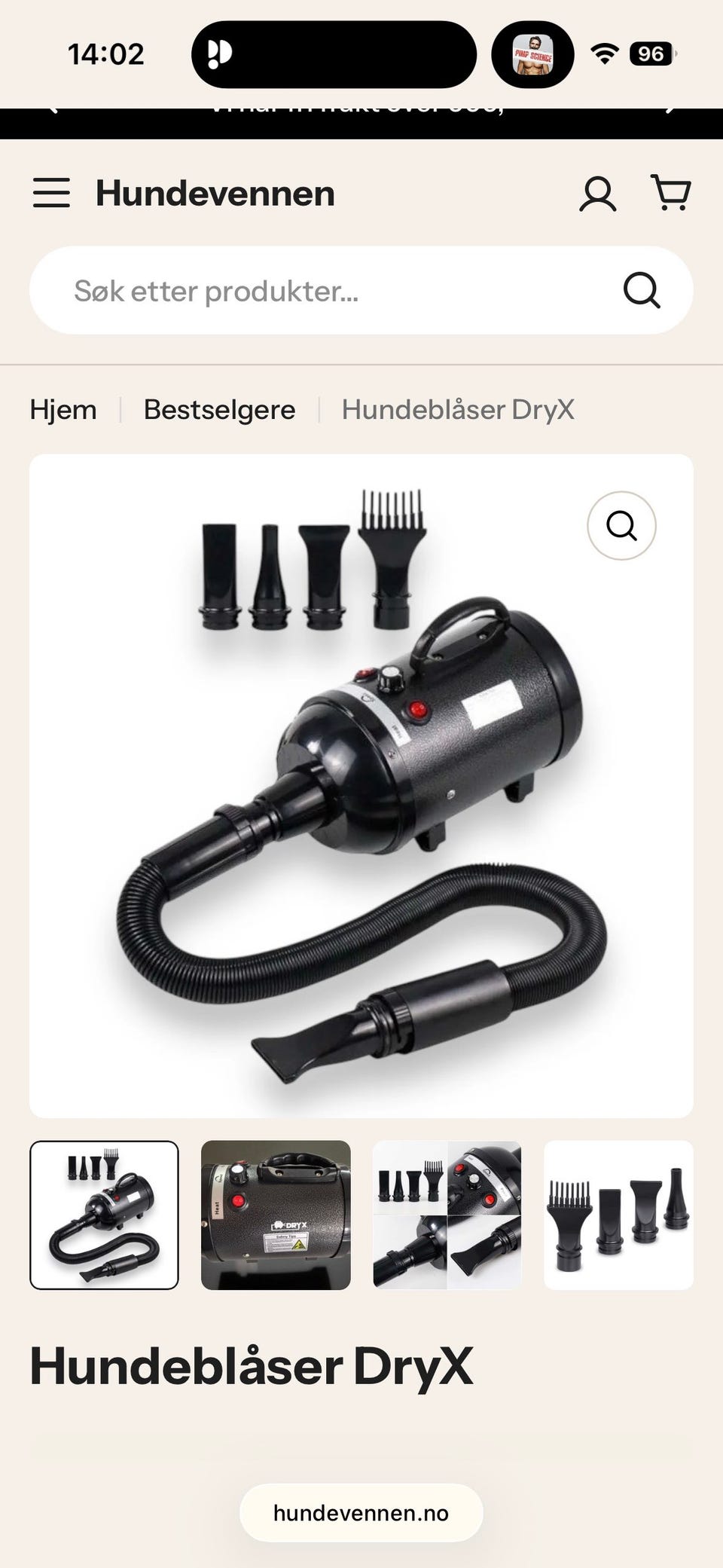Open Bestselgere breadcrumb link

pos(219,410)
